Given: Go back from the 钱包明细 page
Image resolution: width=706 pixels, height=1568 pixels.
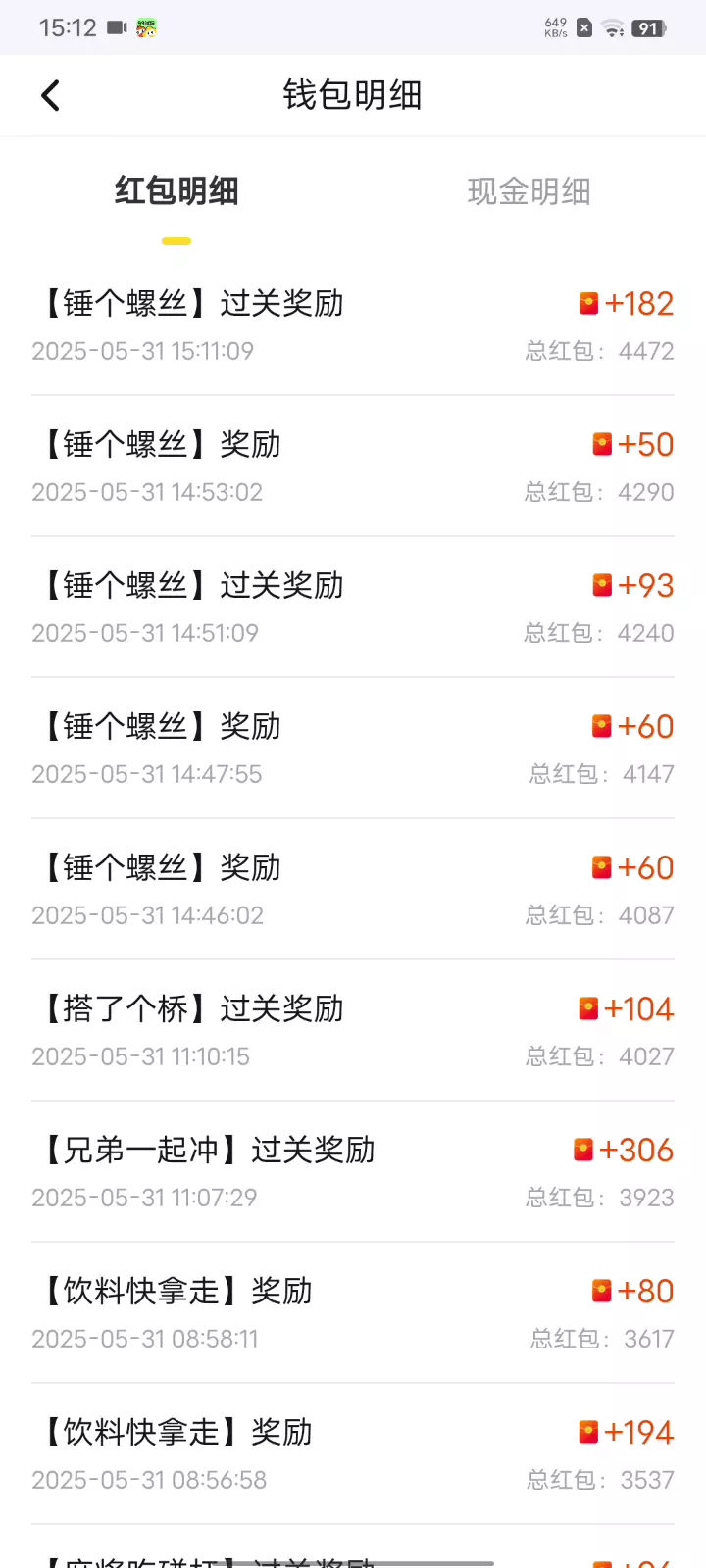Looking at the screenshot, I should (x=51, y=95).
